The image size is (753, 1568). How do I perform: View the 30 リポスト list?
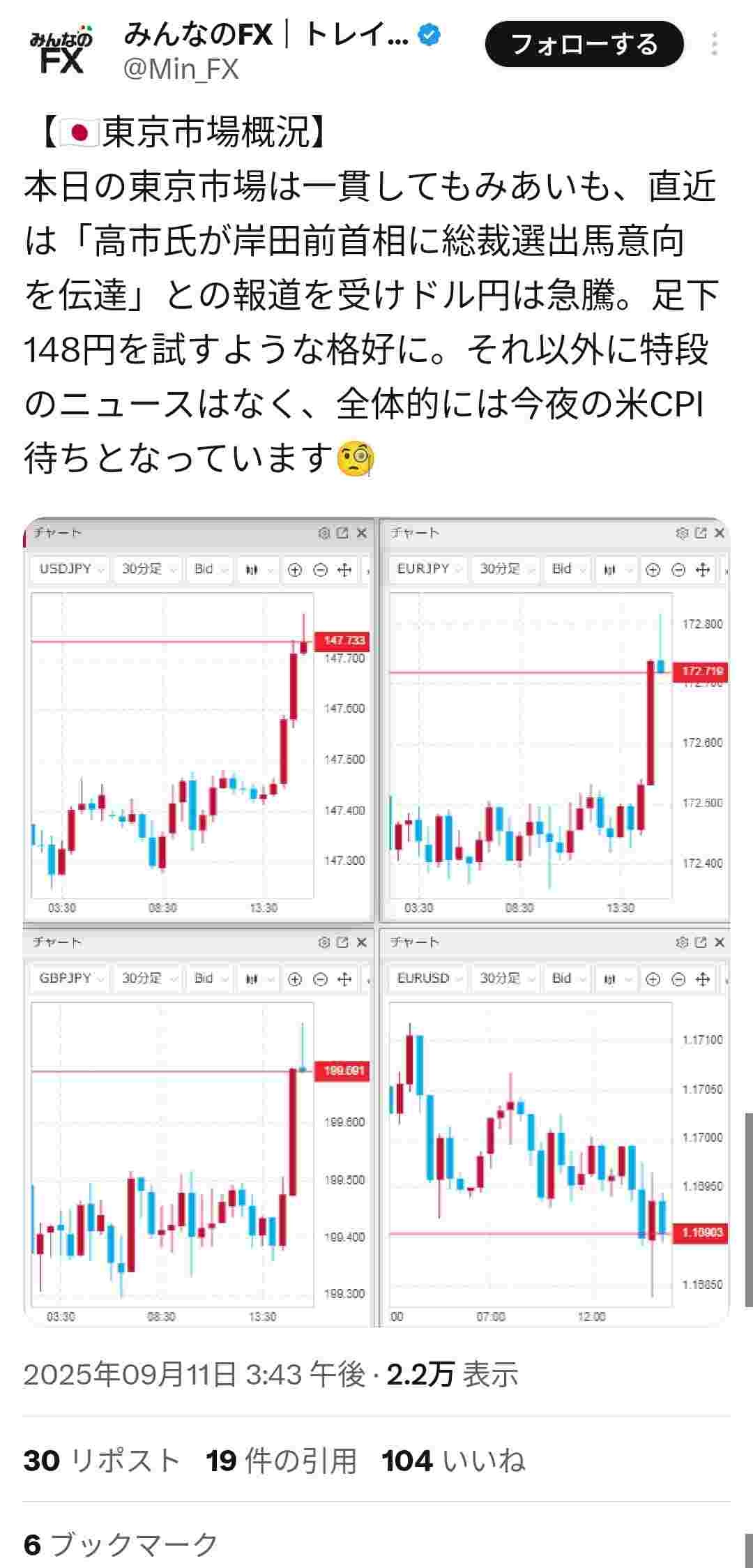[102, 1461]
